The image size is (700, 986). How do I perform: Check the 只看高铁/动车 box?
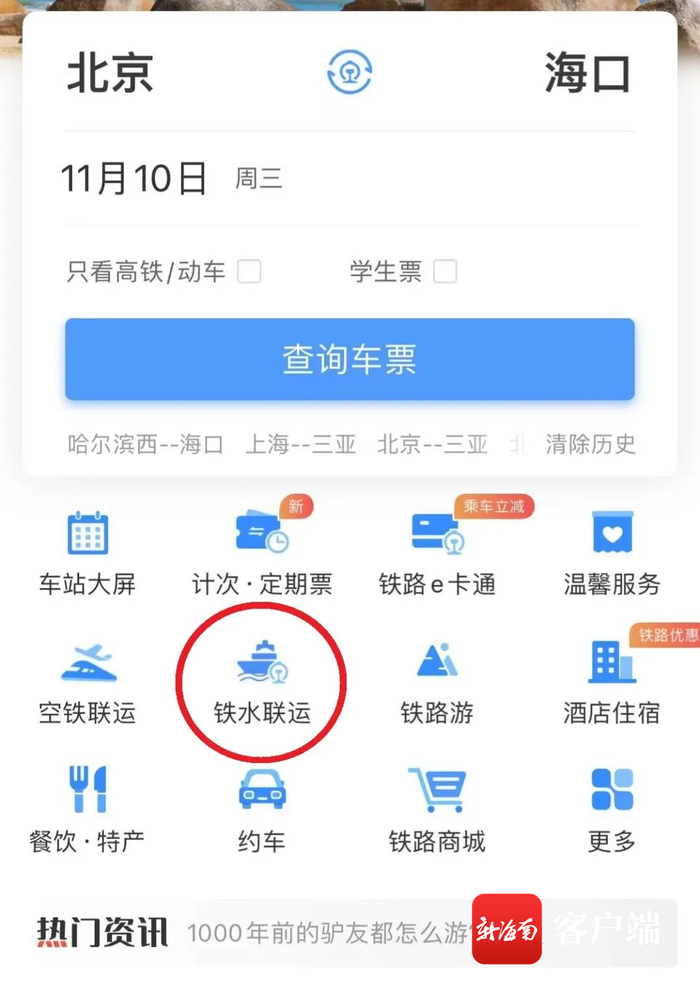click(x=249, y=271)
